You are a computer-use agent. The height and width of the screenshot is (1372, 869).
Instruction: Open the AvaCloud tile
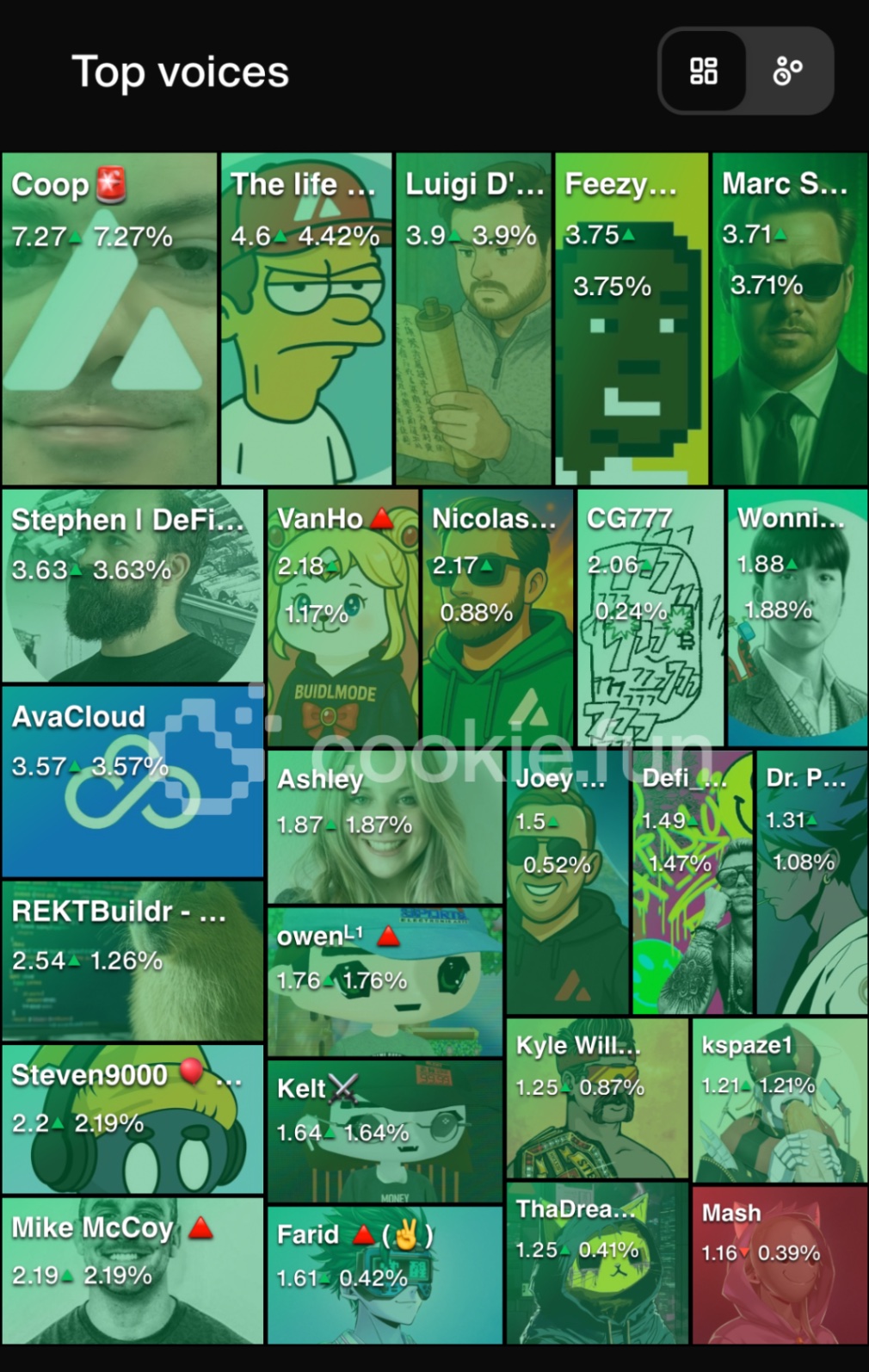pyautogui.click(x=133, y=780)
